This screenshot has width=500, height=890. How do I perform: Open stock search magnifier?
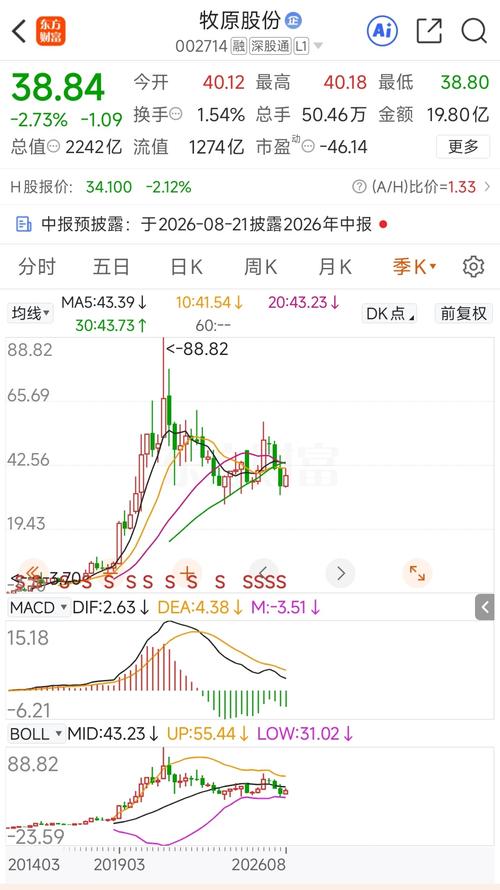[x=474, y=31]
